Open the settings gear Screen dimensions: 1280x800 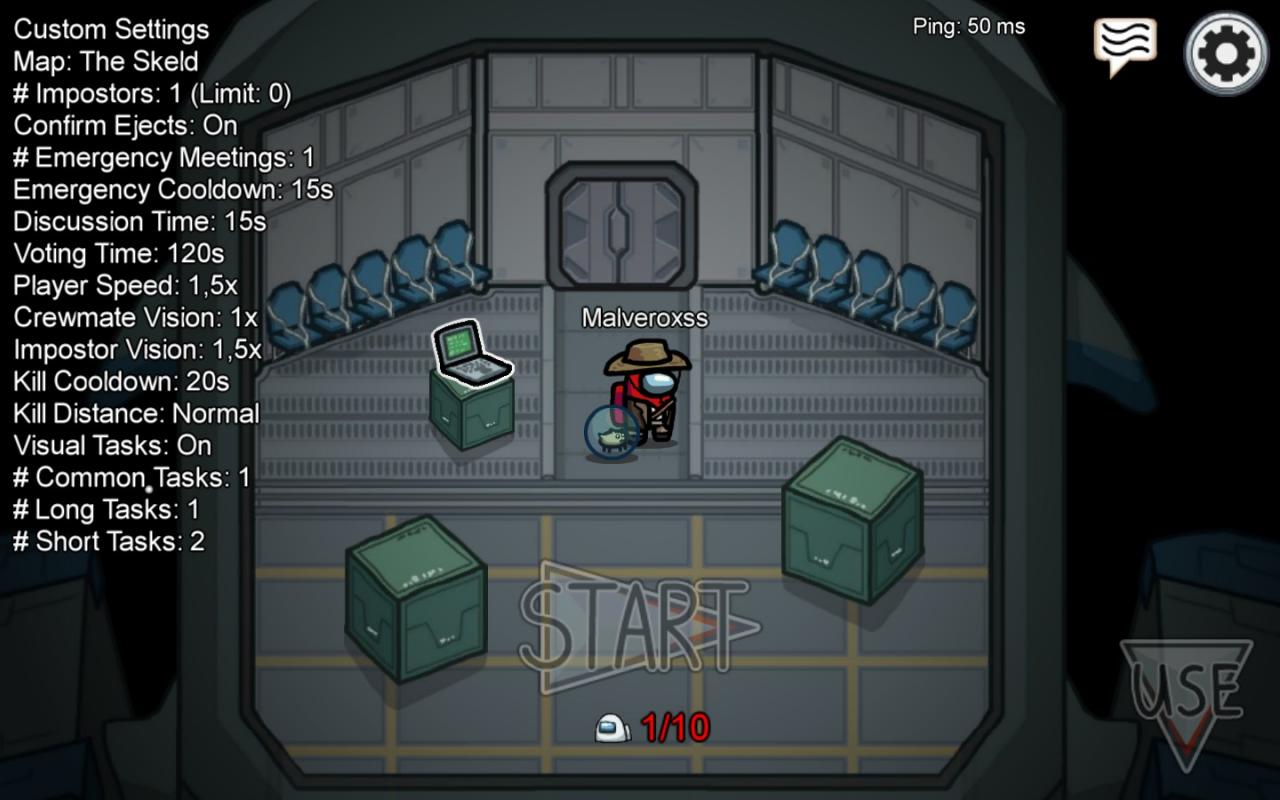click(1225, 52)
